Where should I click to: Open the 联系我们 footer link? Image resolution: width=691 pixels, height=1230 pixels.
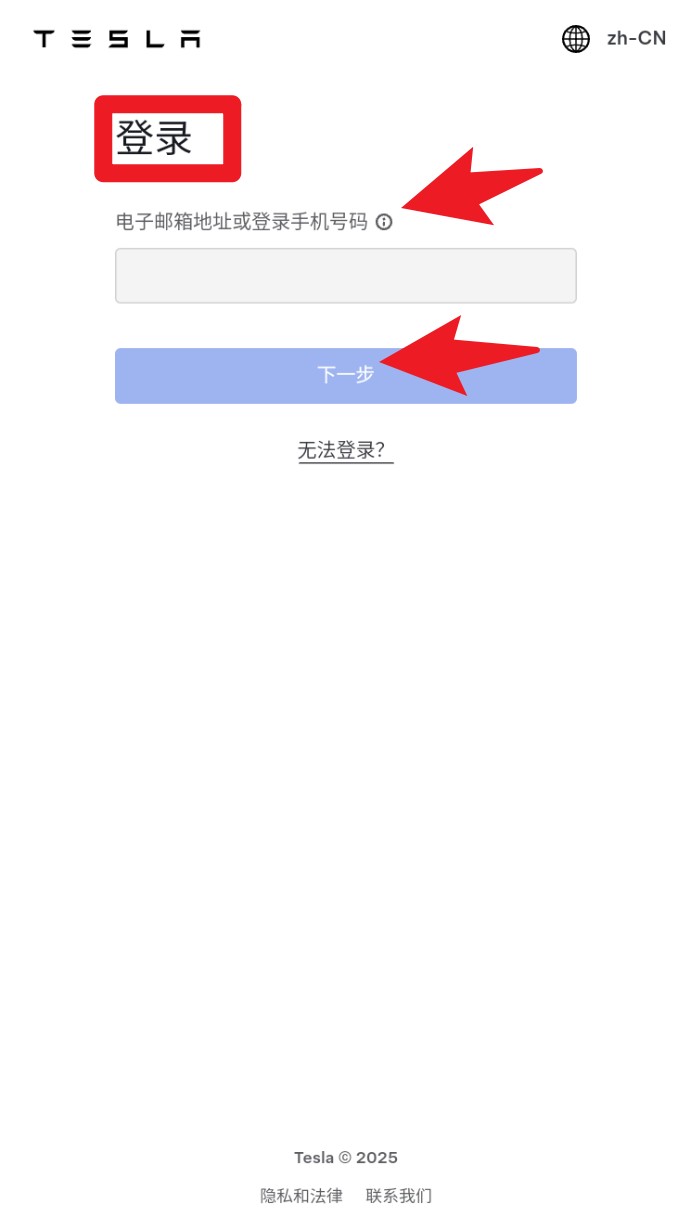pyautogui.click(x=398, y=1195)
